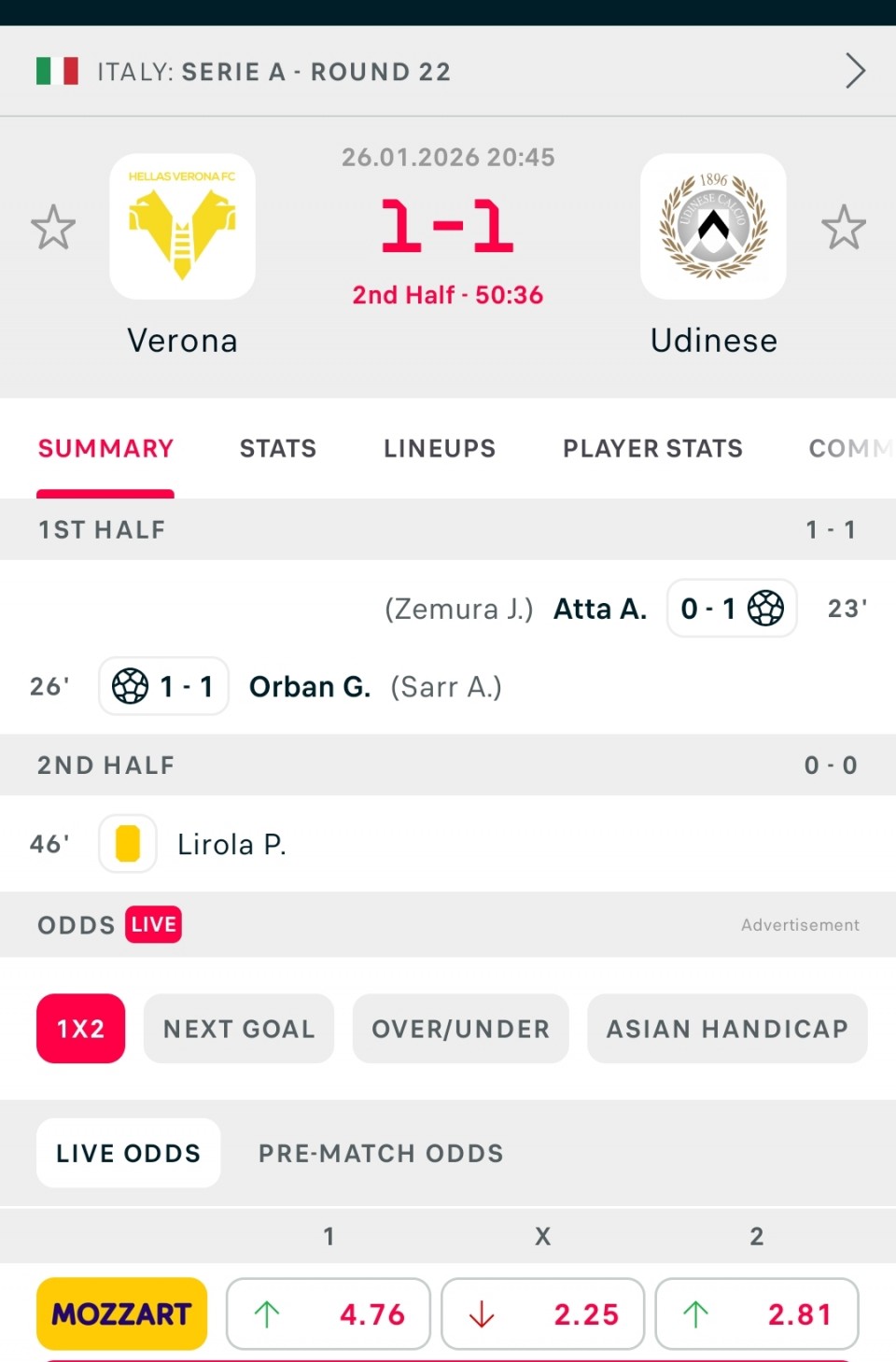896x1362 pixels.
Task: Open Orban G. goal scorer details
Action: (x=310, y=687)
